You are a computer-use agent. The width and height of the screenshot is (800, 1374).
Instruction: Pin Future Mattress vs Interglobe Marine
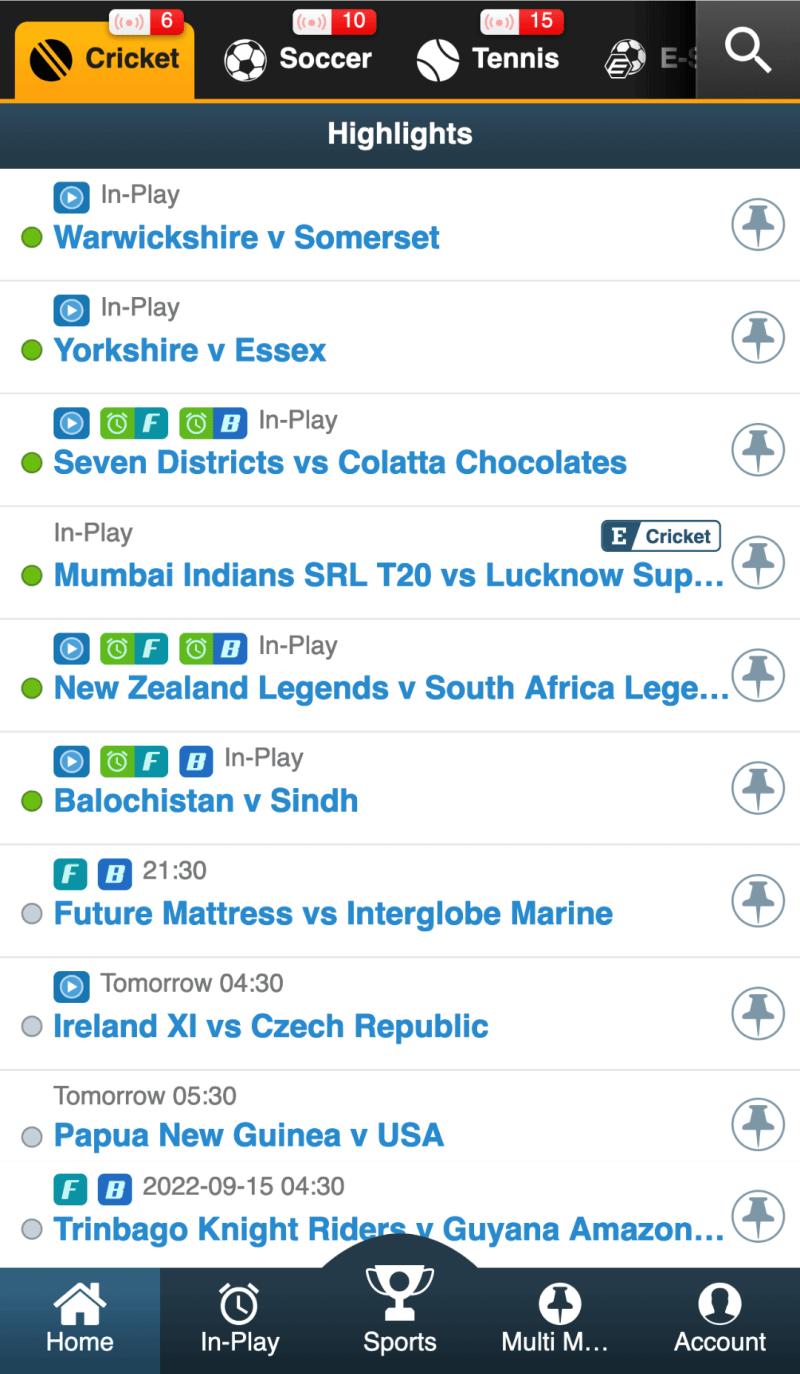click(x=757, y=900)
